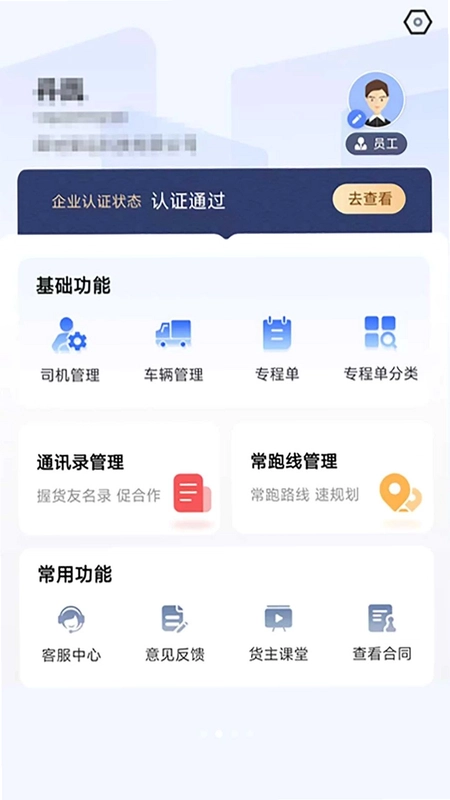Visit 货主课堂
The height and width of the screenshot is (800, 450).
coord(278,633)
